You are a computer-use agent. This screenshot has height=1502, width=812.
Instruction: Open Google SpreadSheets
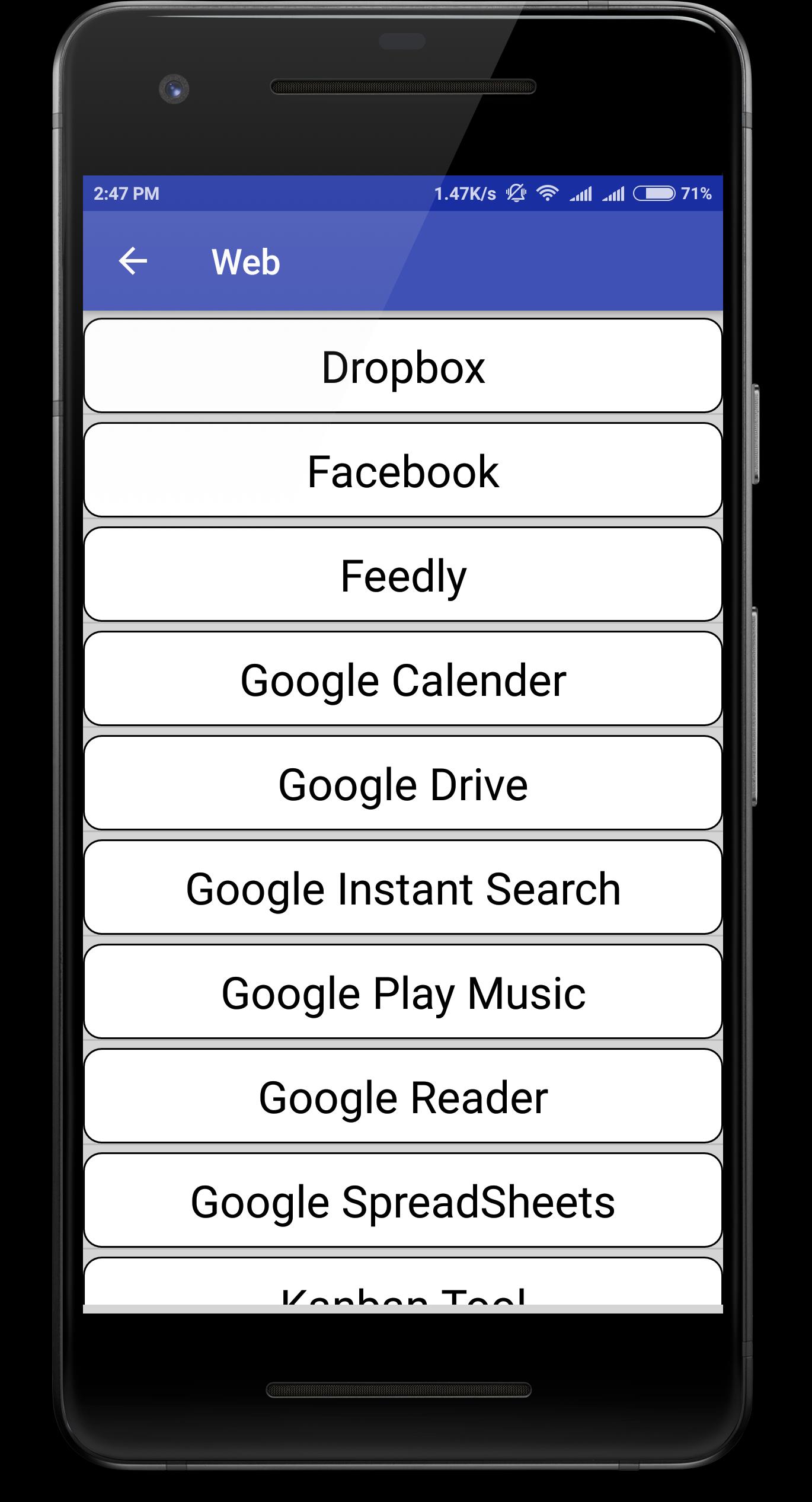click(x=403, y=1200)
